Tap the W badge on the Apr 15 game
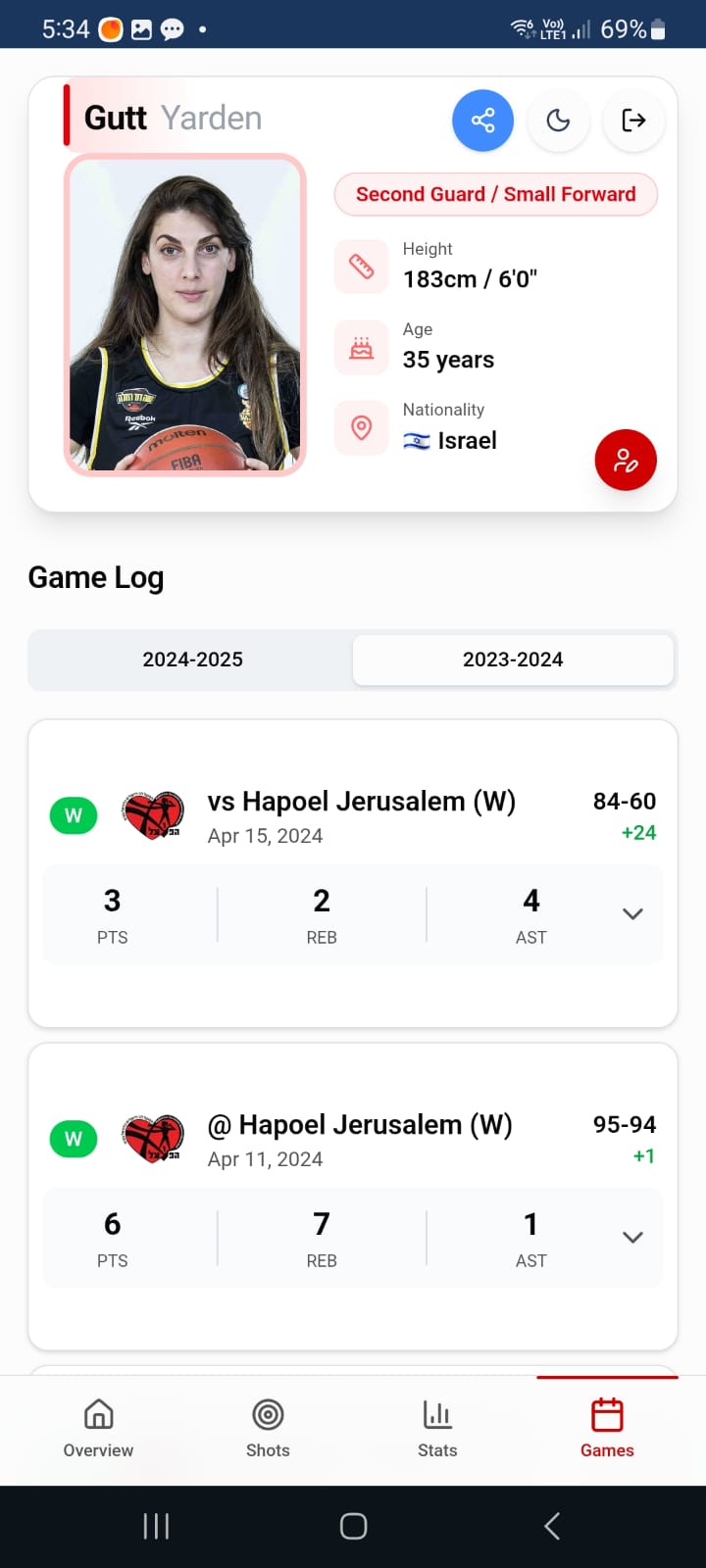Viewport: 706px width, 1568px height. (73, 815)
